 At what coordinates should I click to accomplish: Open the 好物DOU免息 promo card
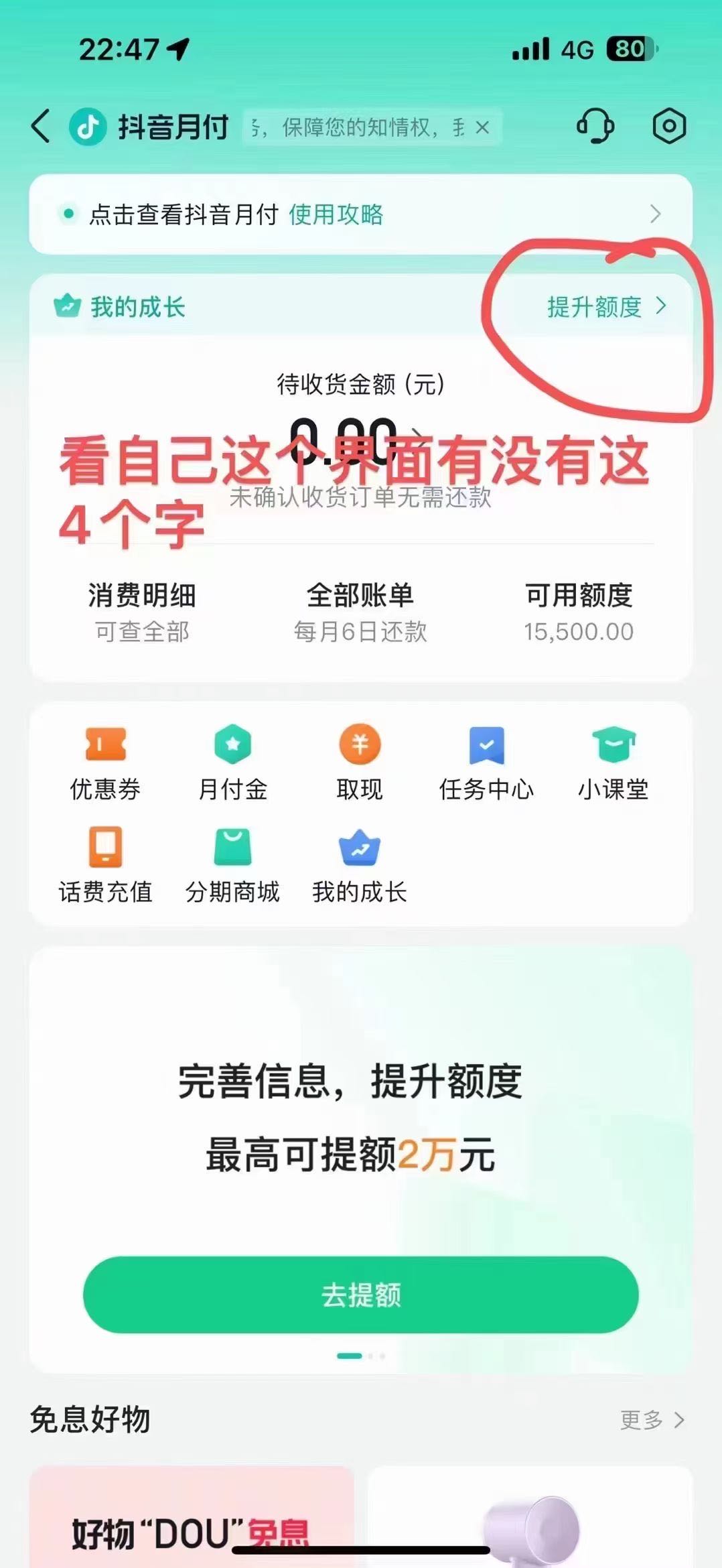[x=192, y=1521]
